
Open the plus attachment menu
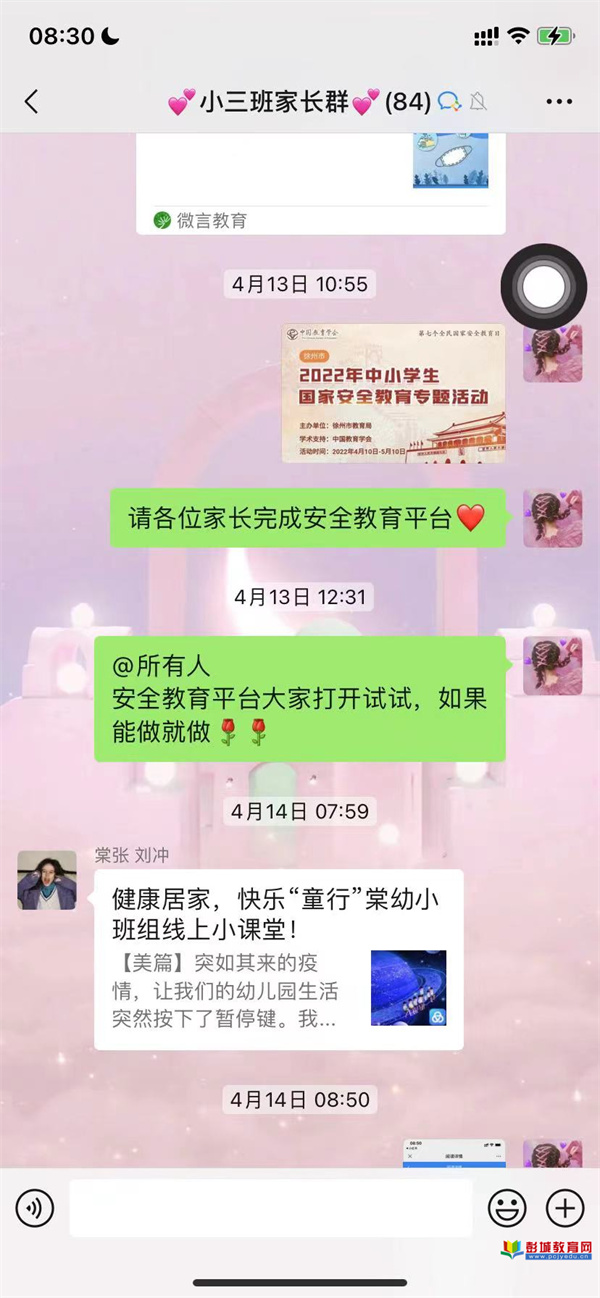pos(565,1208)
